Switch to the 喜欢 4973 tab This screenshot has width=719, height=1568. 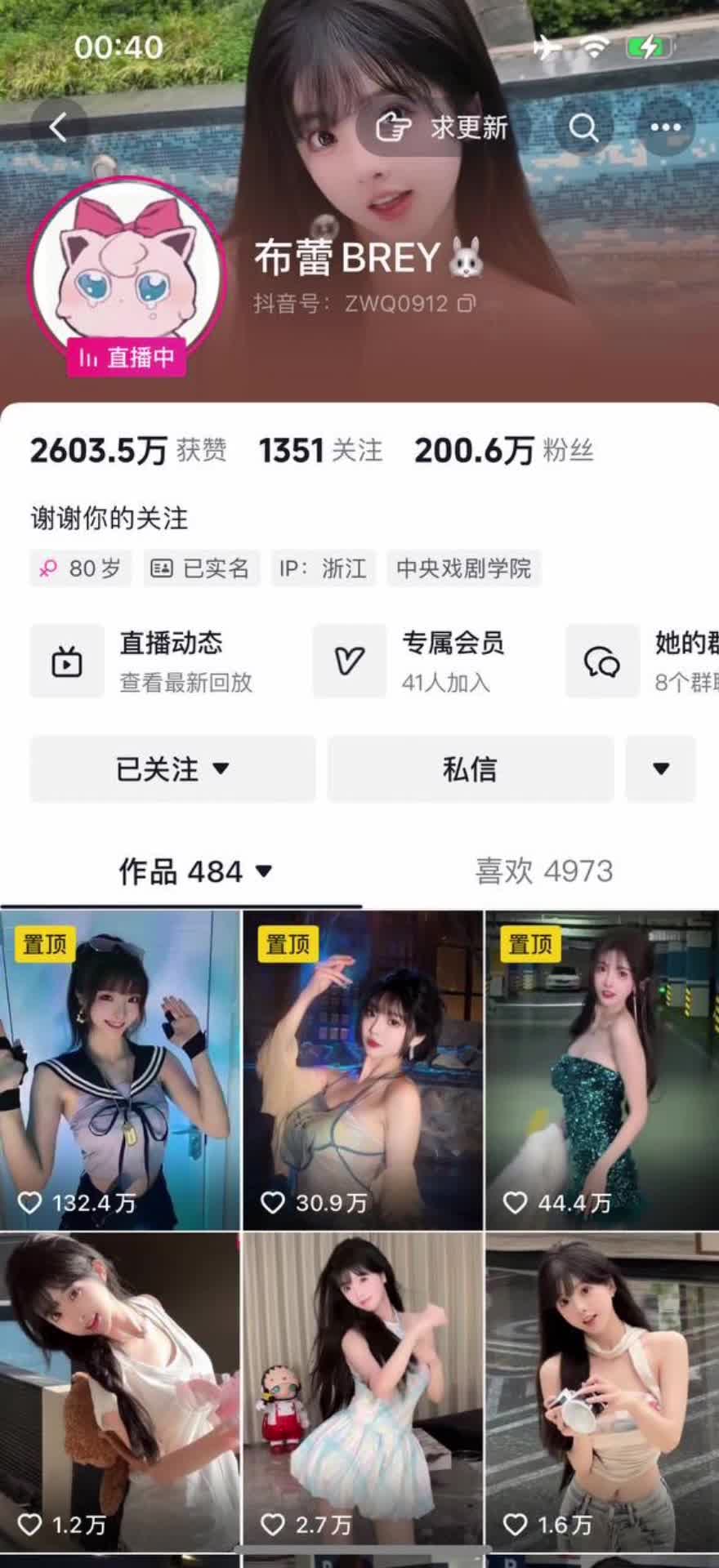[543, 871]
